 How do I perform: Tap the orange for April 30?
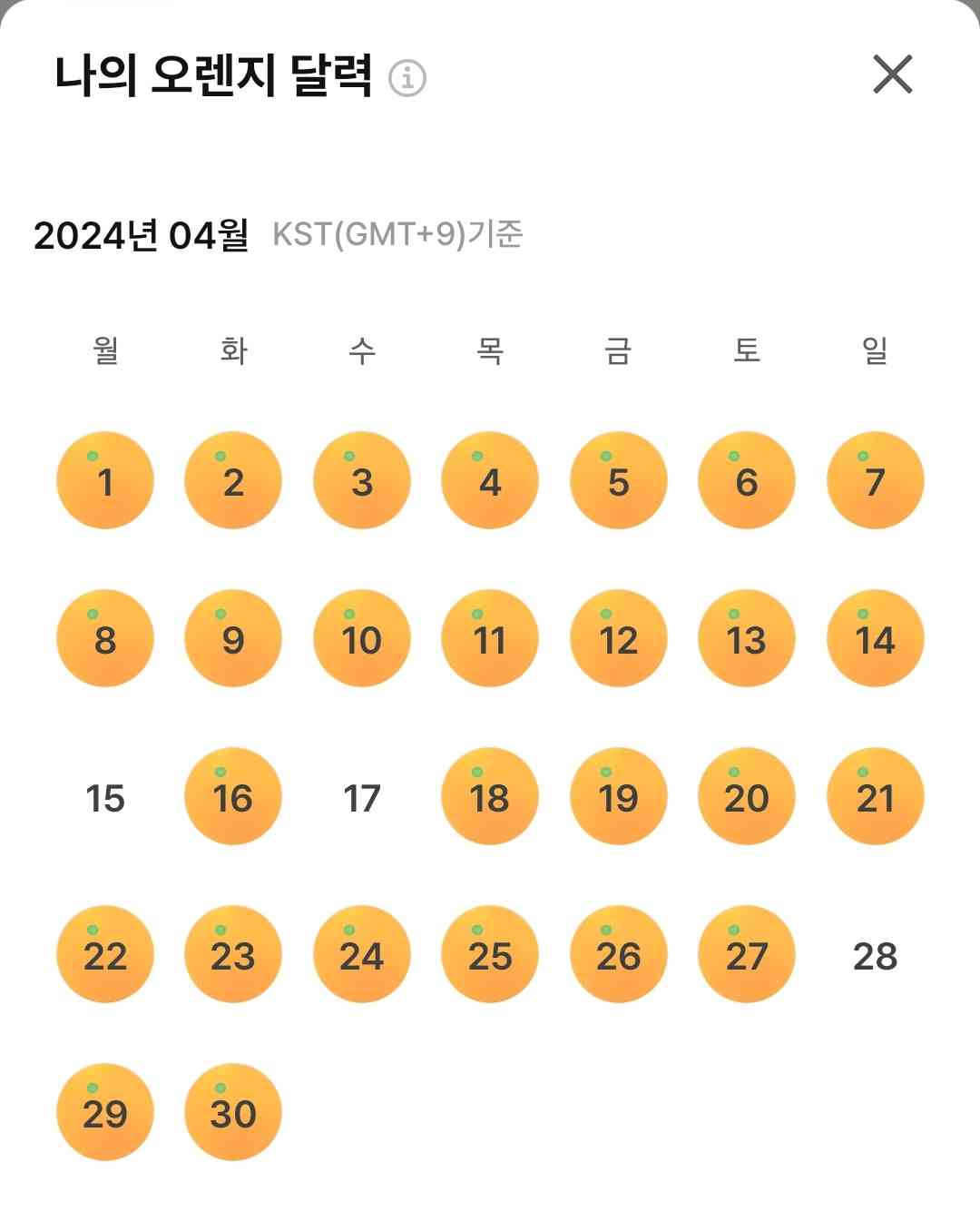coord(231,1111)
